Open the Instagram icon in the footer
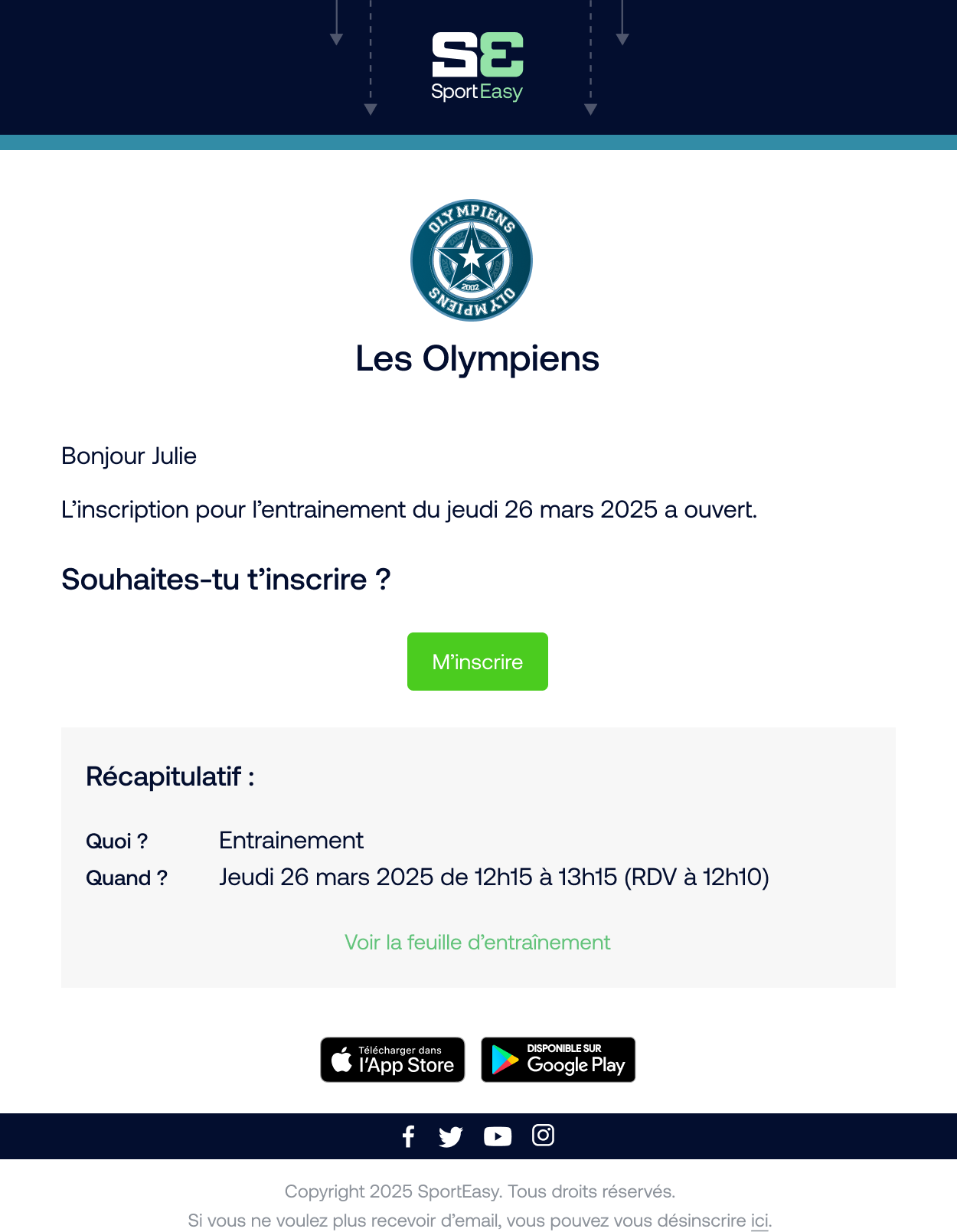Viewport: 957px width, 1232px height. click(x=543, y=1136)
